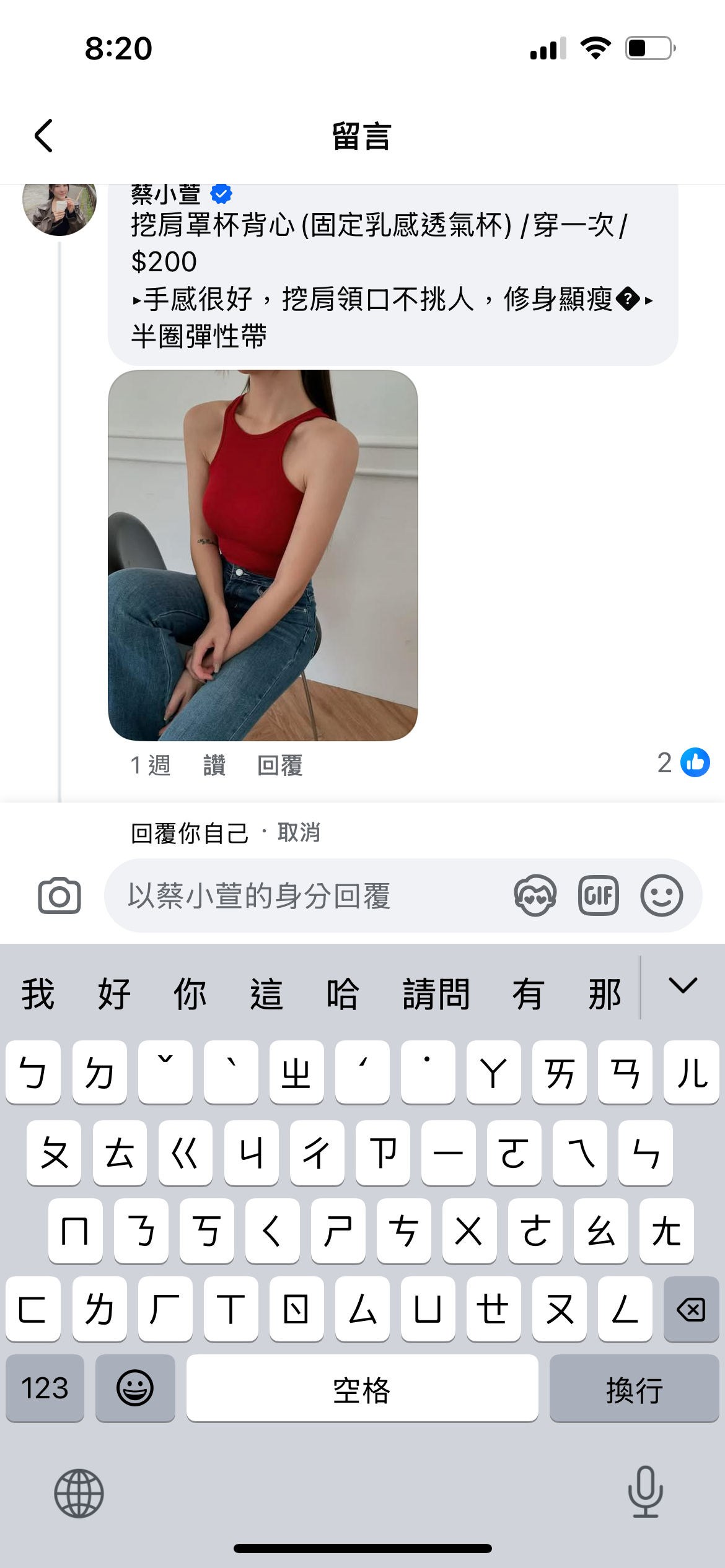Go back from the 留言 screen

43,136
